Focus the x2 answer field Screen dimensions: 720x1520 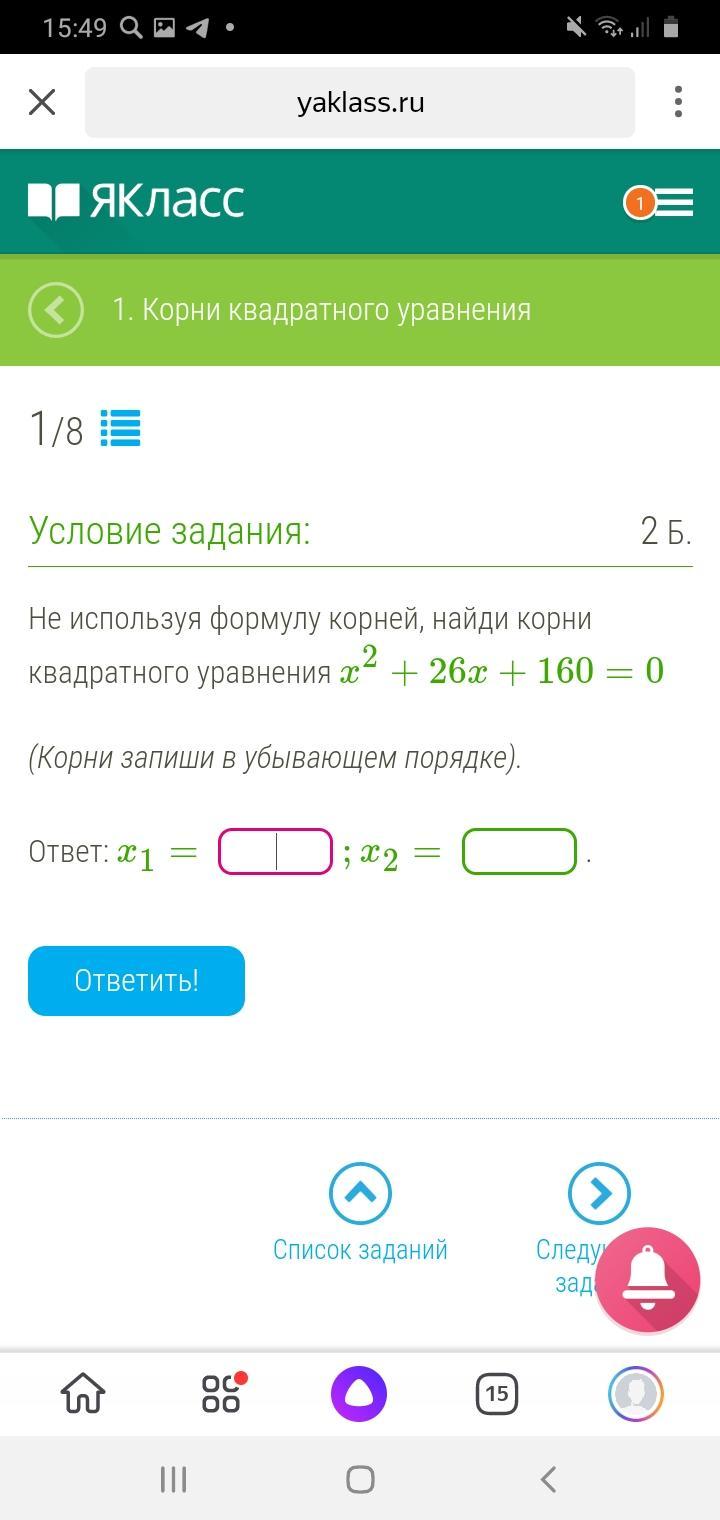pyautogui.click(x=519, y=852)
